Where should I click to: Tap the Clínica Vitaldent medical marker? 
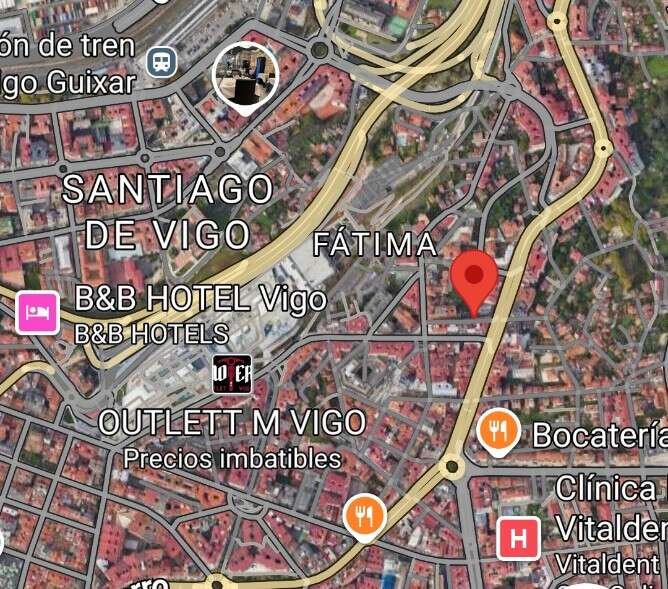click(518, 539)
